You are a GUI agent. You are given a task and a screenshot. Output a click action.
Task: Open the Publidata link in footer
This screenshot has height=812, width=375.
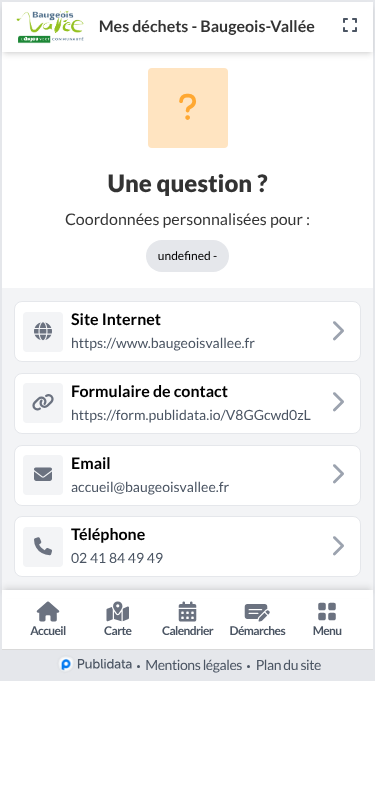point(96,664)
